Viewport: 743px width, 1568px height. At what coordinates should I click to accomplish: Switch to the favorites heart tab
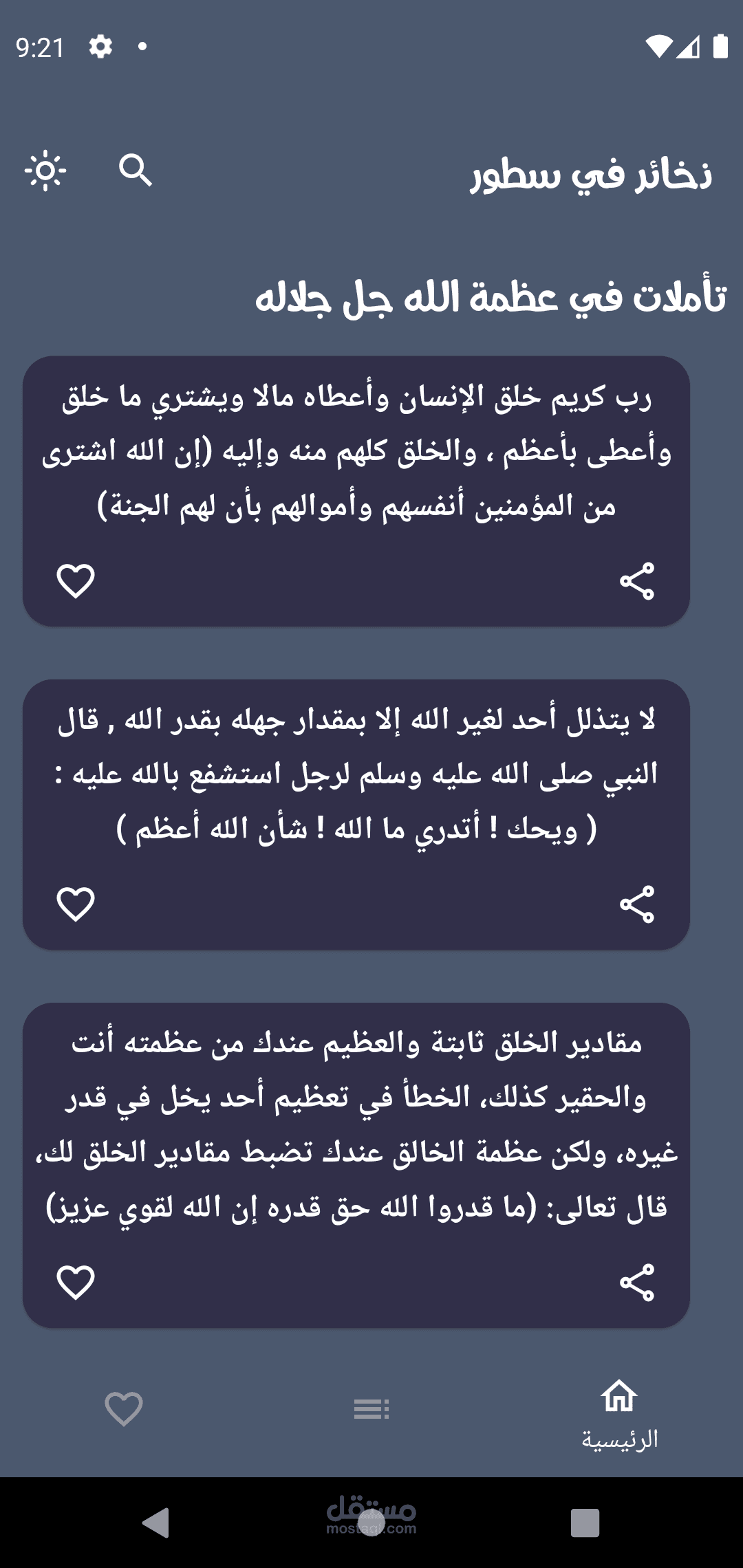124,1408
